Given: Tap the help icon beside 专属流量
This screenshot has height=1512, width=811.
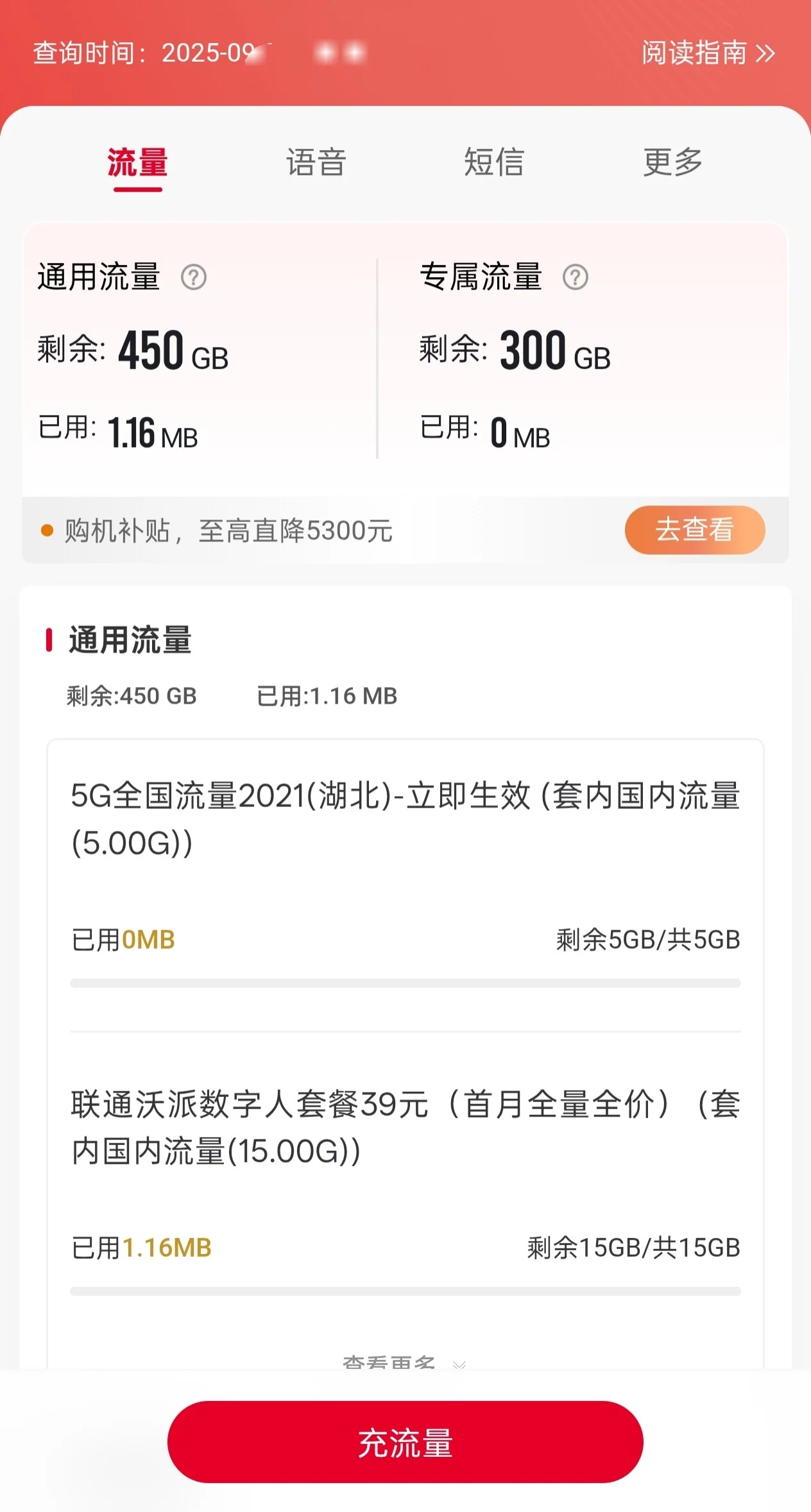Looking at the screenshot, I should pyautogui.click(x=576, y=278).
